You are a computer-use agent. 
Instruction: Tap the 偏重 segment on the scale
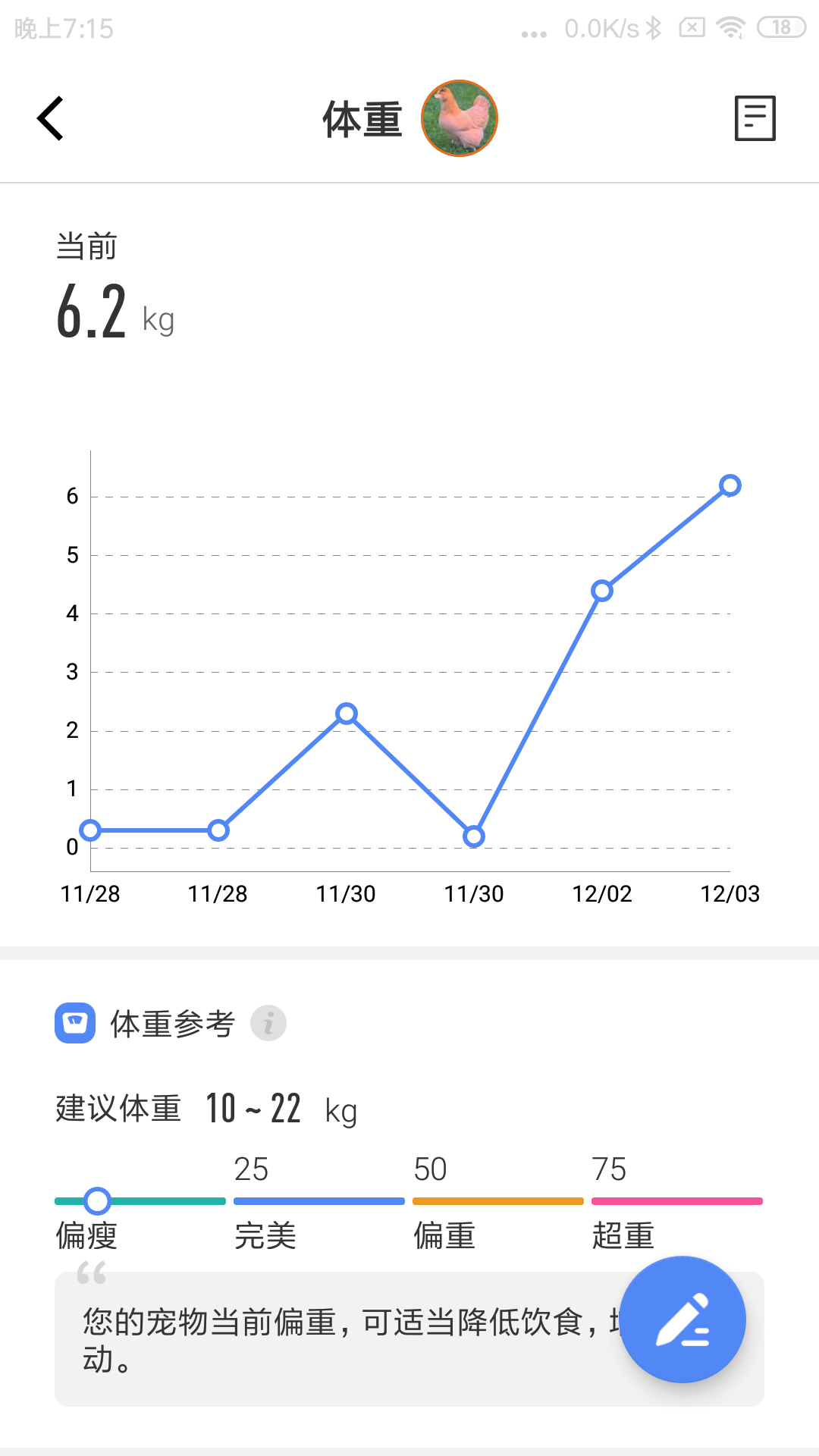click(x=497, y=1200)
